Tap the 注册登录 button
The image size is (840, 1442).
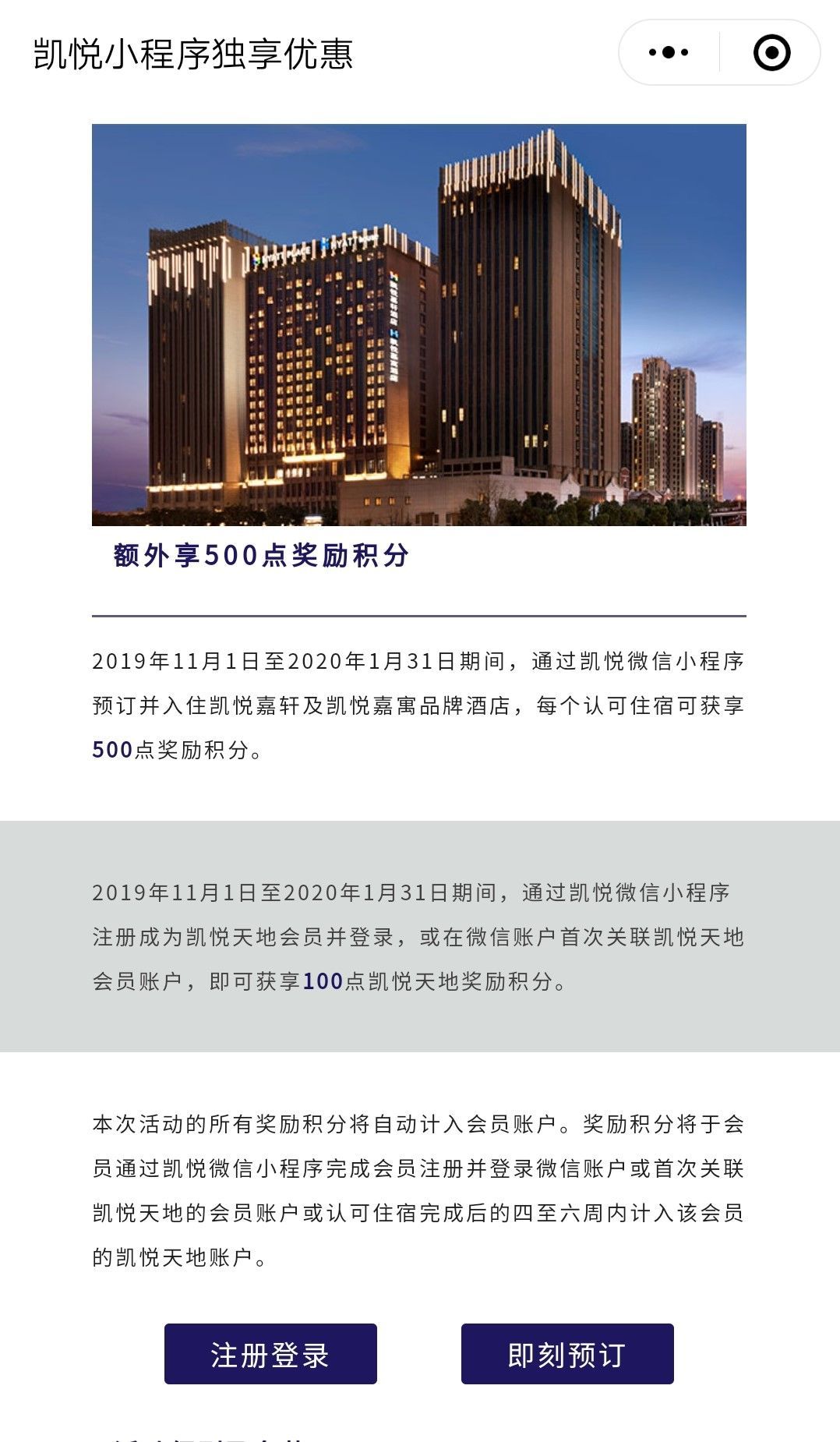click(270, 1354)
